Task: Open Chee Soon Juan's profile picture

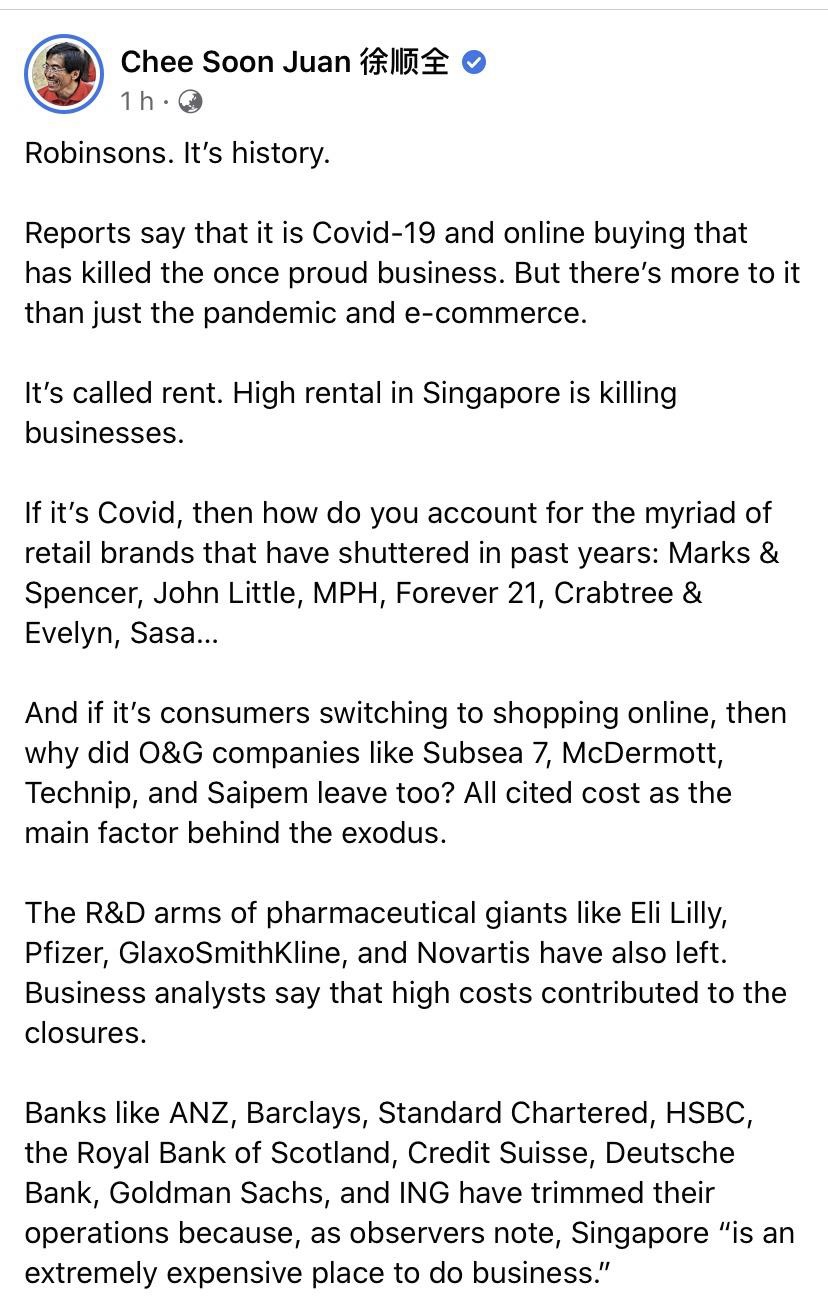Action: click(x=63, y=73)
